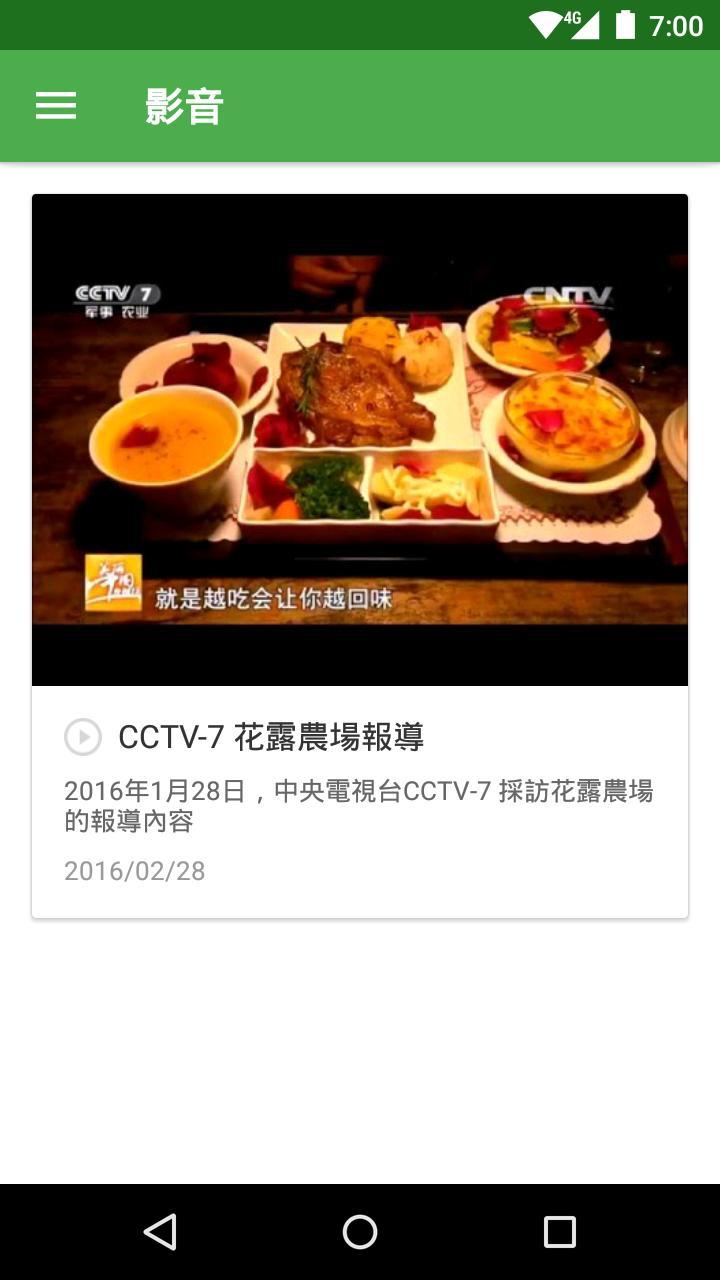
Task: Tap the home circle button
Action: pos(360,1232)
